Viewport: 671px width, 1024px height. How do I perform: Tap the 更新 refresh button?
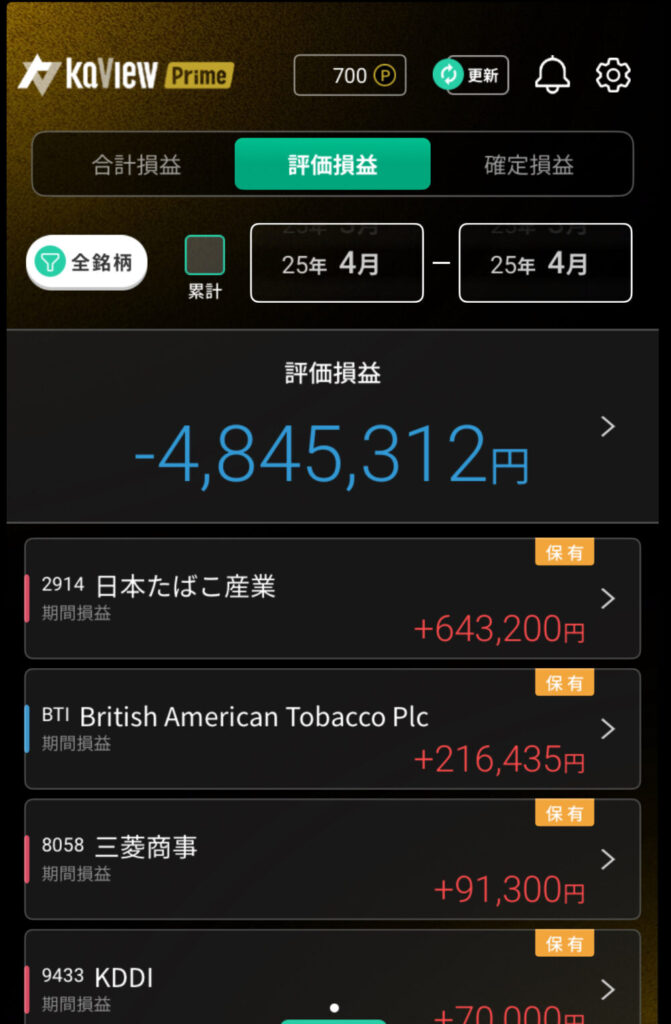pos(471,75)
